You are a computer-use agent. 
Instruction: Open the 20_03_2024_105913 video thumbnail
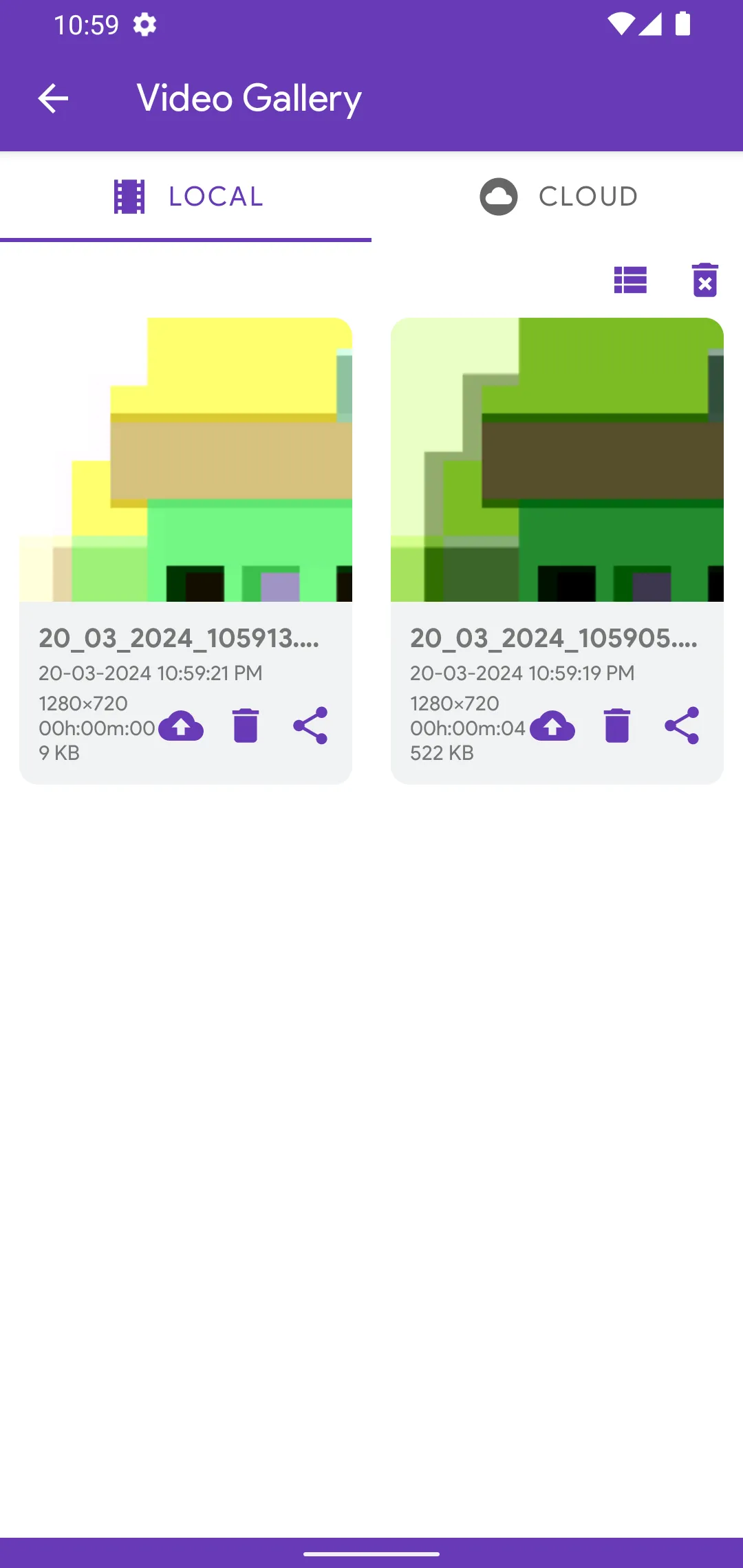186,459
